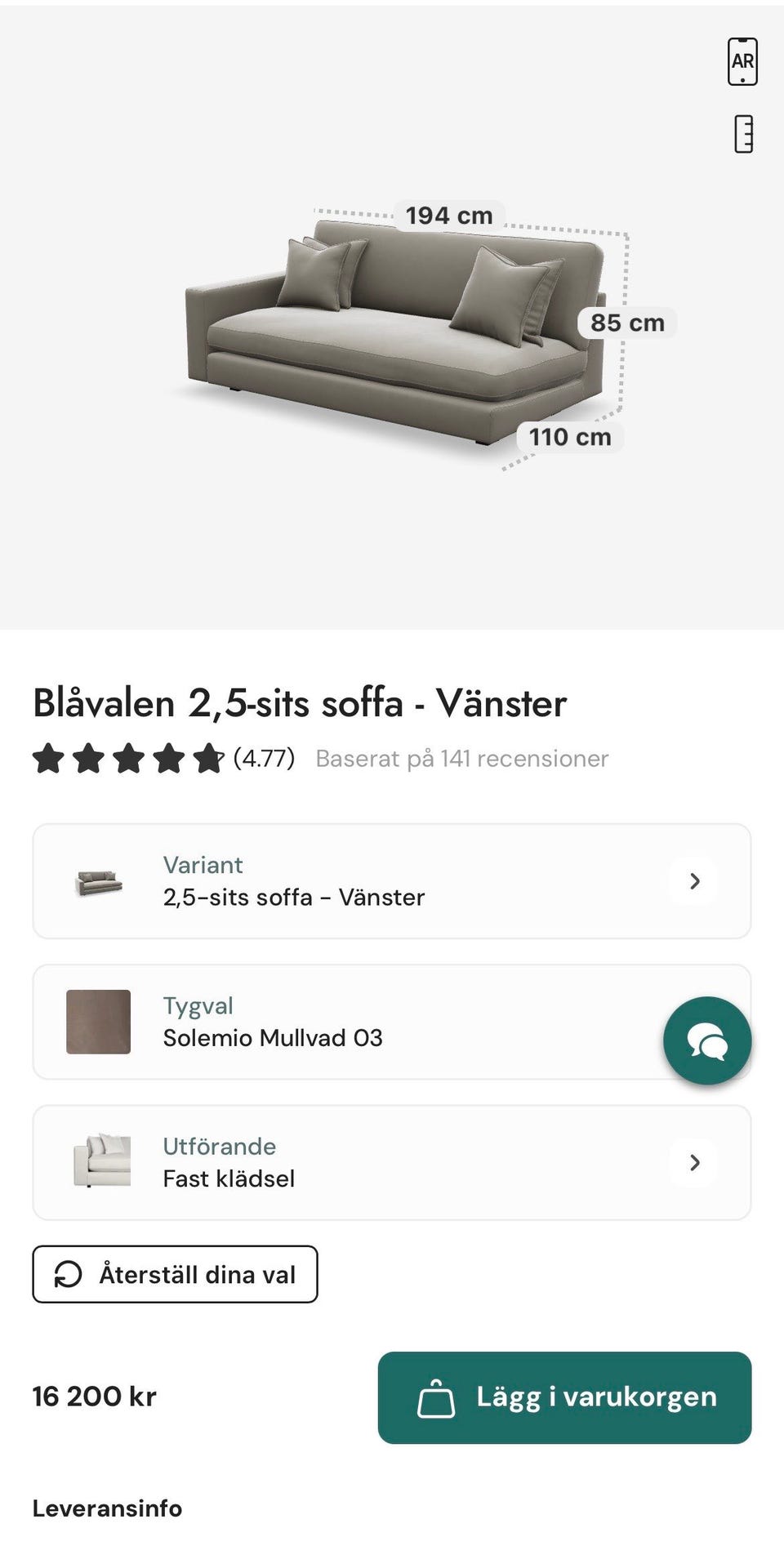784x1546 pixels.
Task: Expand the Utförande options chevron
Action: (695, 1161)
